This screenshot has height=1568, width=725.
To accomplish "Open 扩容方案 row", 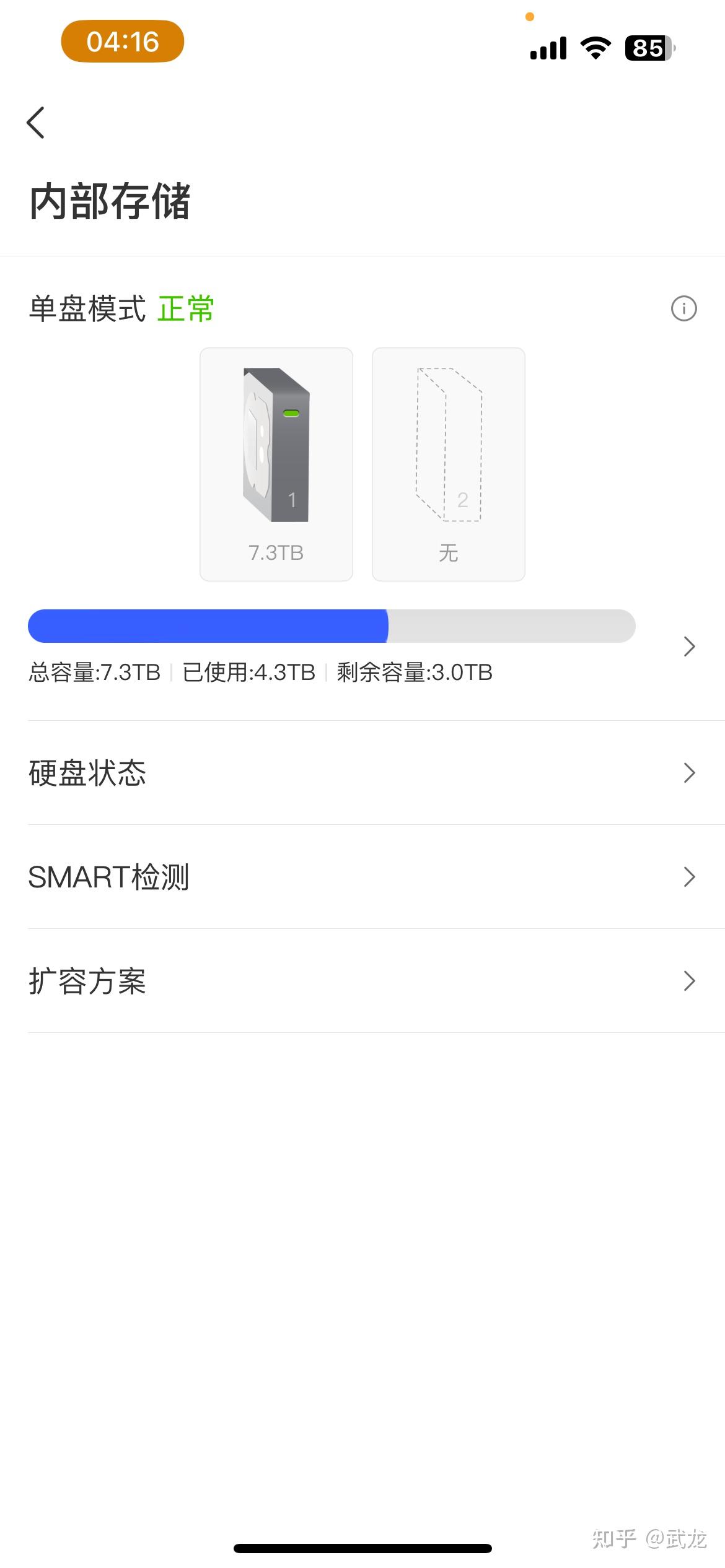I will (376, 981).
